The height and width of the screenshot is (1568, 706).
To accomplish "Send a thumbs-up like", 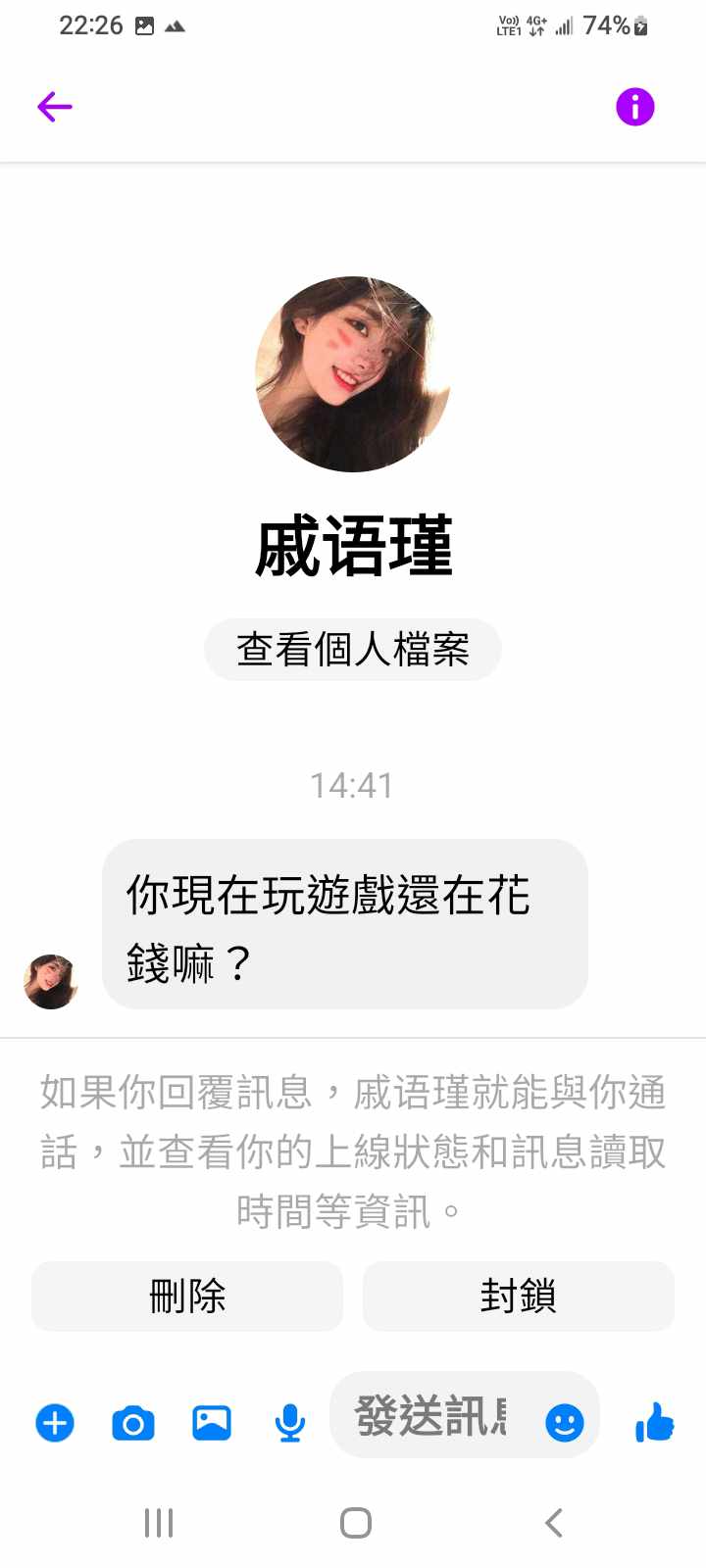I will tap(655, 1422).
